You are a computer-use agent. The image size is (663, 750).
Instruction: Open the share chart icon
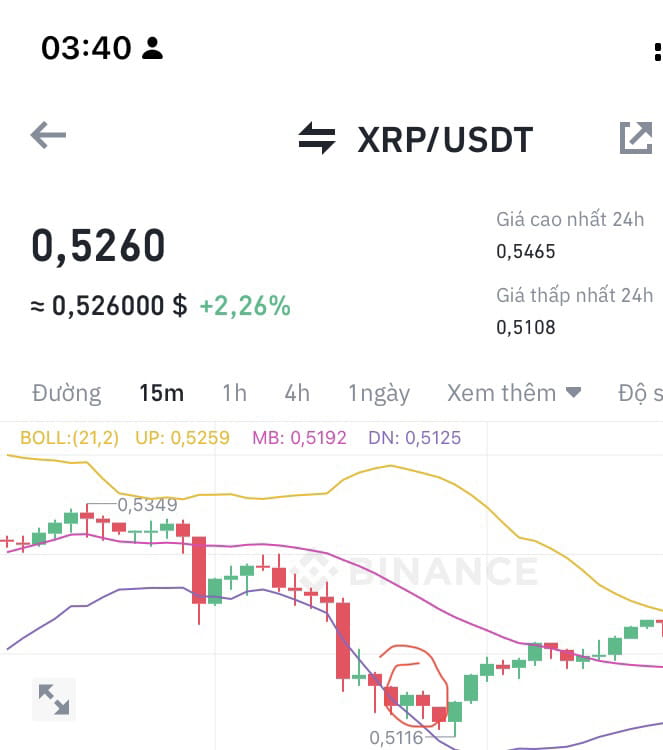tap(636, 138)
